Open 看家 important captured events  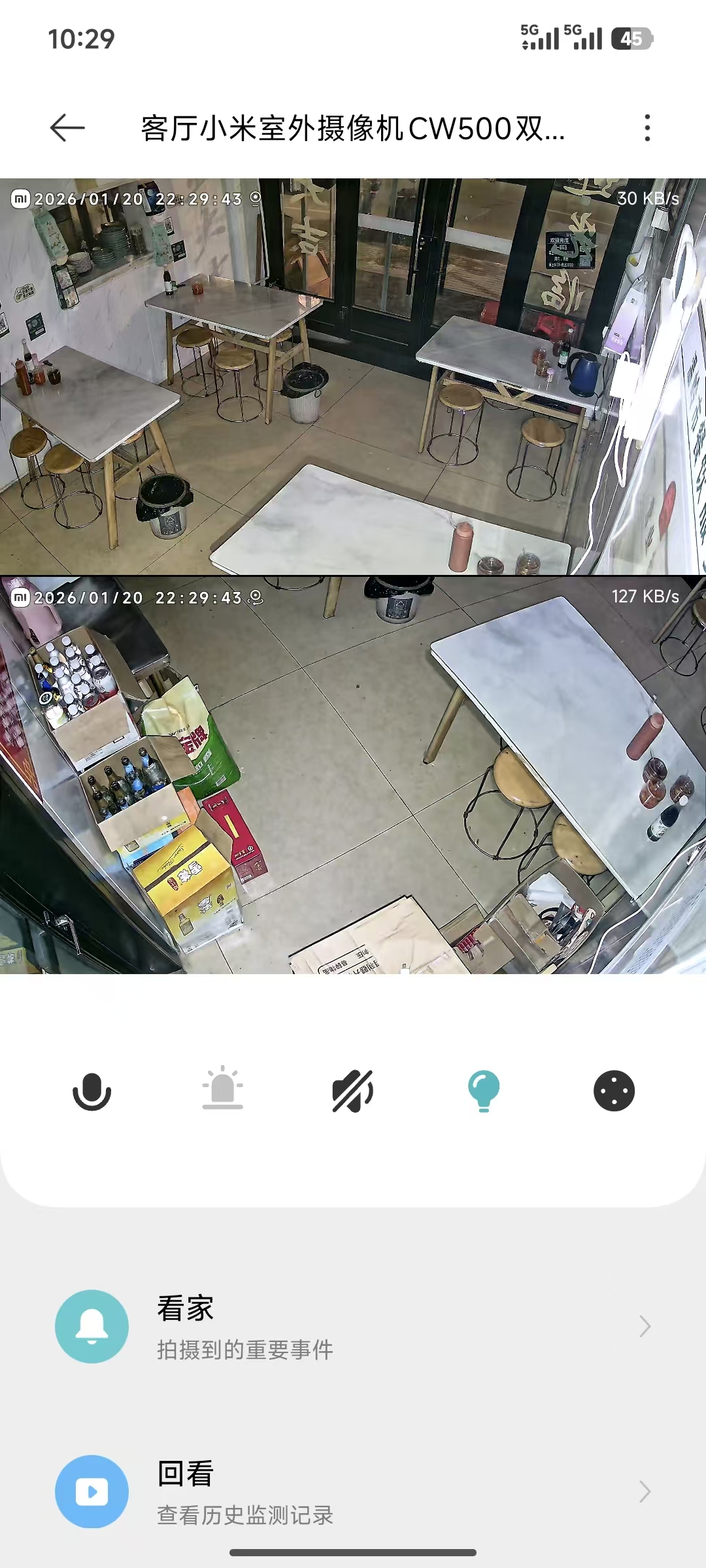pos(353,1326)
